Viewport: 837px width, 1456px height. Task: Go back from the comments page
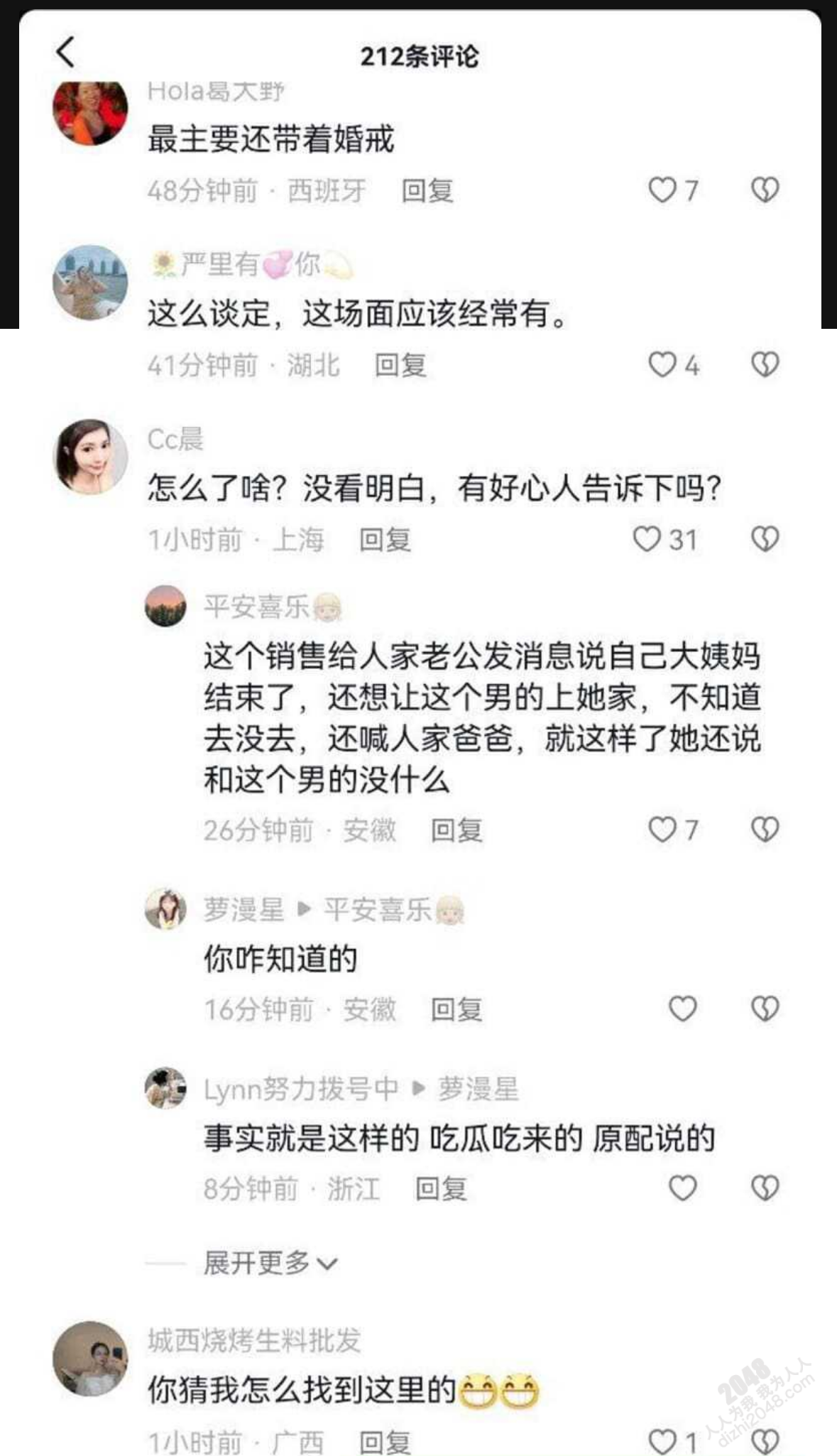[65, 53]
